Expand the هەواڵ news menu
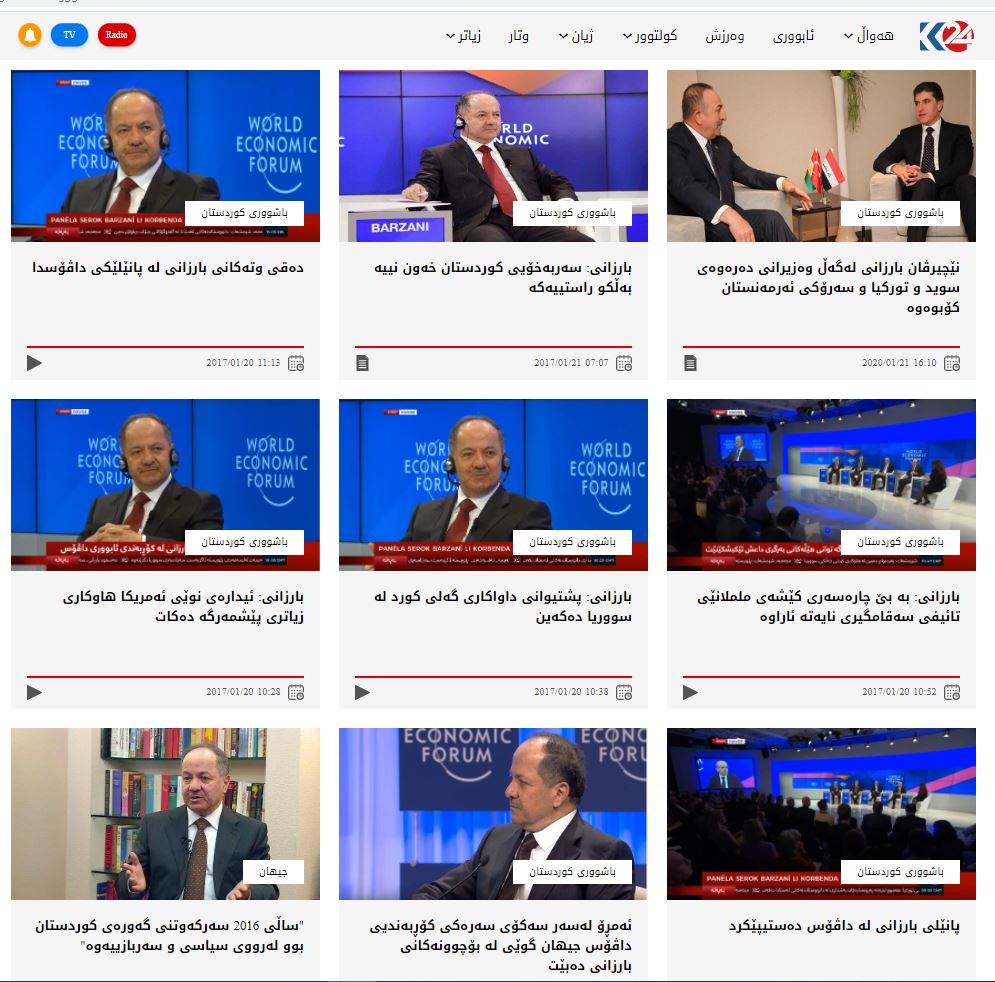The image size is (995, 982). click(x=867, y=36)
